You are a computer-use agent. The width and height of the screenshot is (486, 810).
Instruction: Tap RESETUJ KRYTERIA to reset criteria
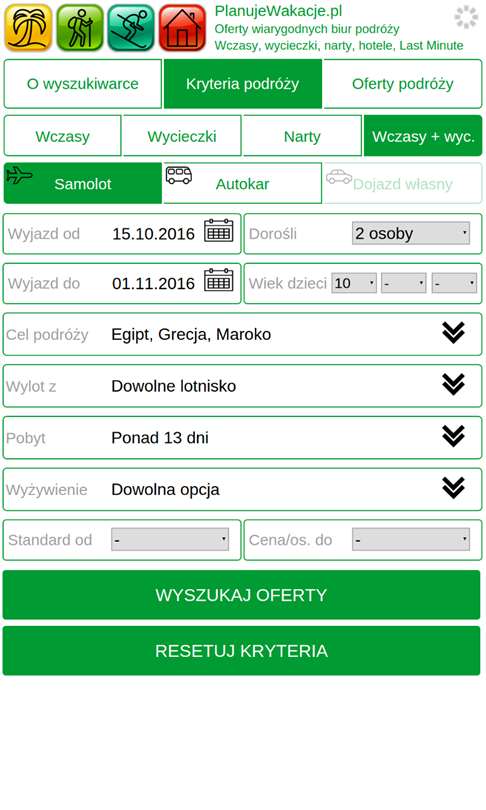241,650
